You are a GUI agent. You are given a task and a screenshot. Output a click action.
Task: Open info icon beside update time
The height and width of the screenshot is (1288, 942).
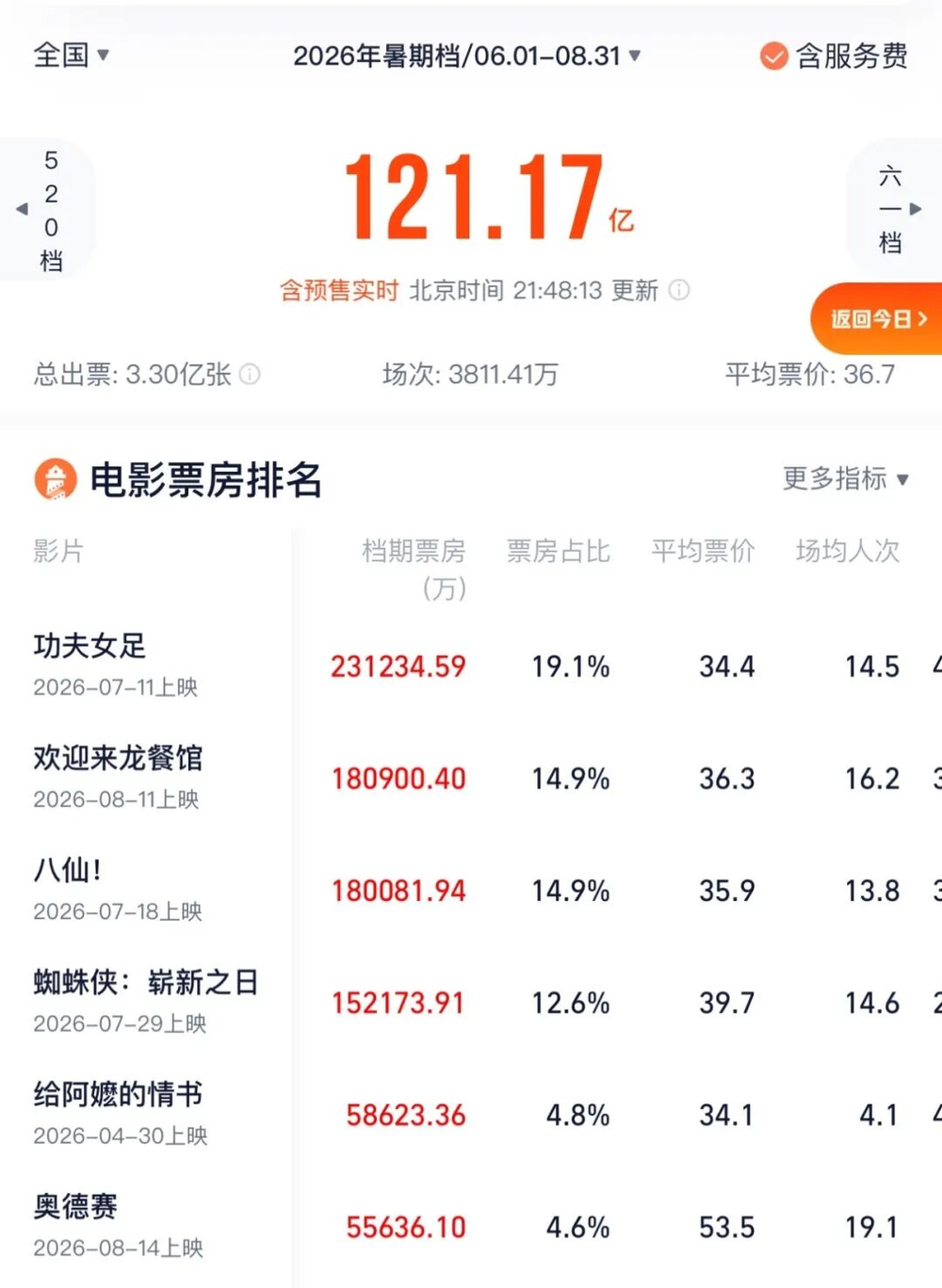pyautogui.click(x=679, y=290)
